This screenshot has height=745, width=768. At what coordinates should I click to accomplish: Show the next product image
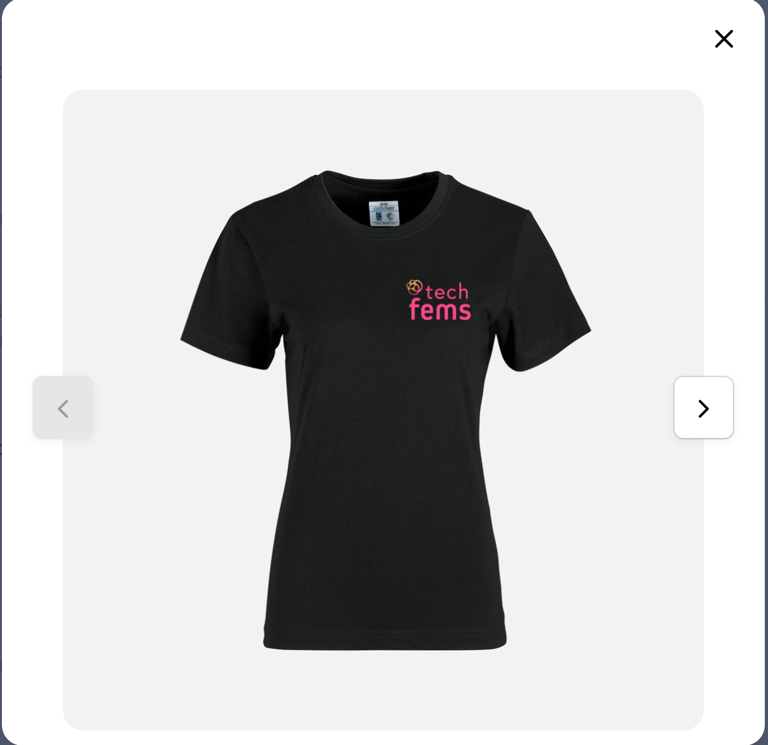[x=703, y=408]
